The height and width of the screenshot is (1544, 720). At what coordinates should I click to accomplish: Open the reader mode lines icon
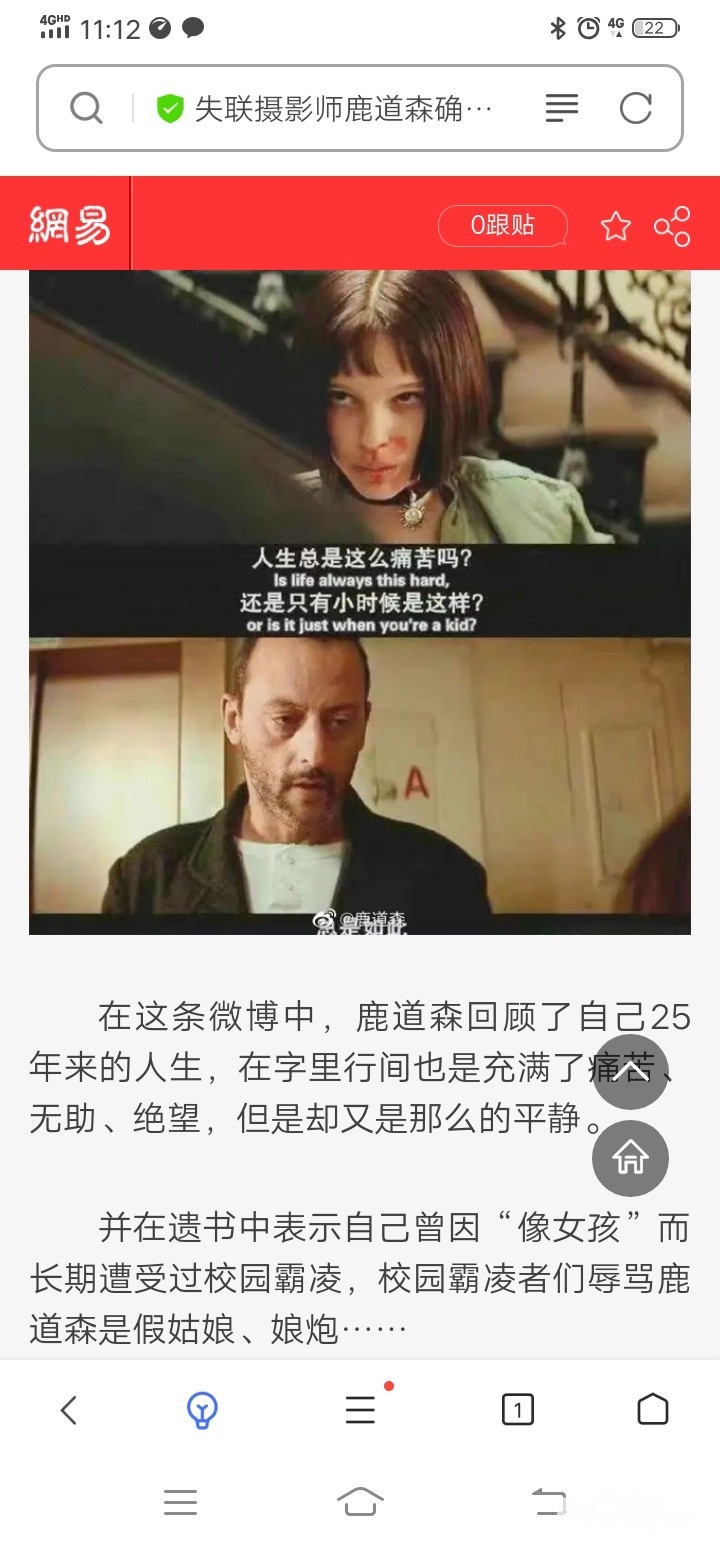pos(562,108)
